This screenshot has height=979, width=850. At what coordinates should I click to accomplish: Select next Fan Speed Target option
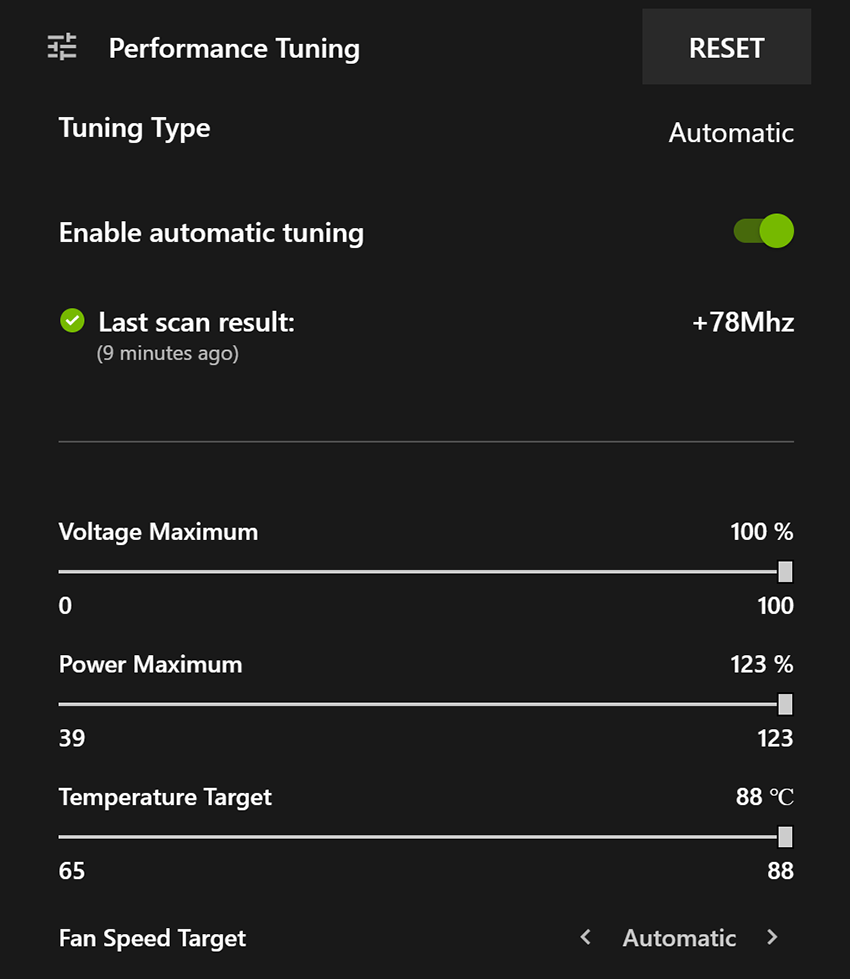[x=772, y=937]
